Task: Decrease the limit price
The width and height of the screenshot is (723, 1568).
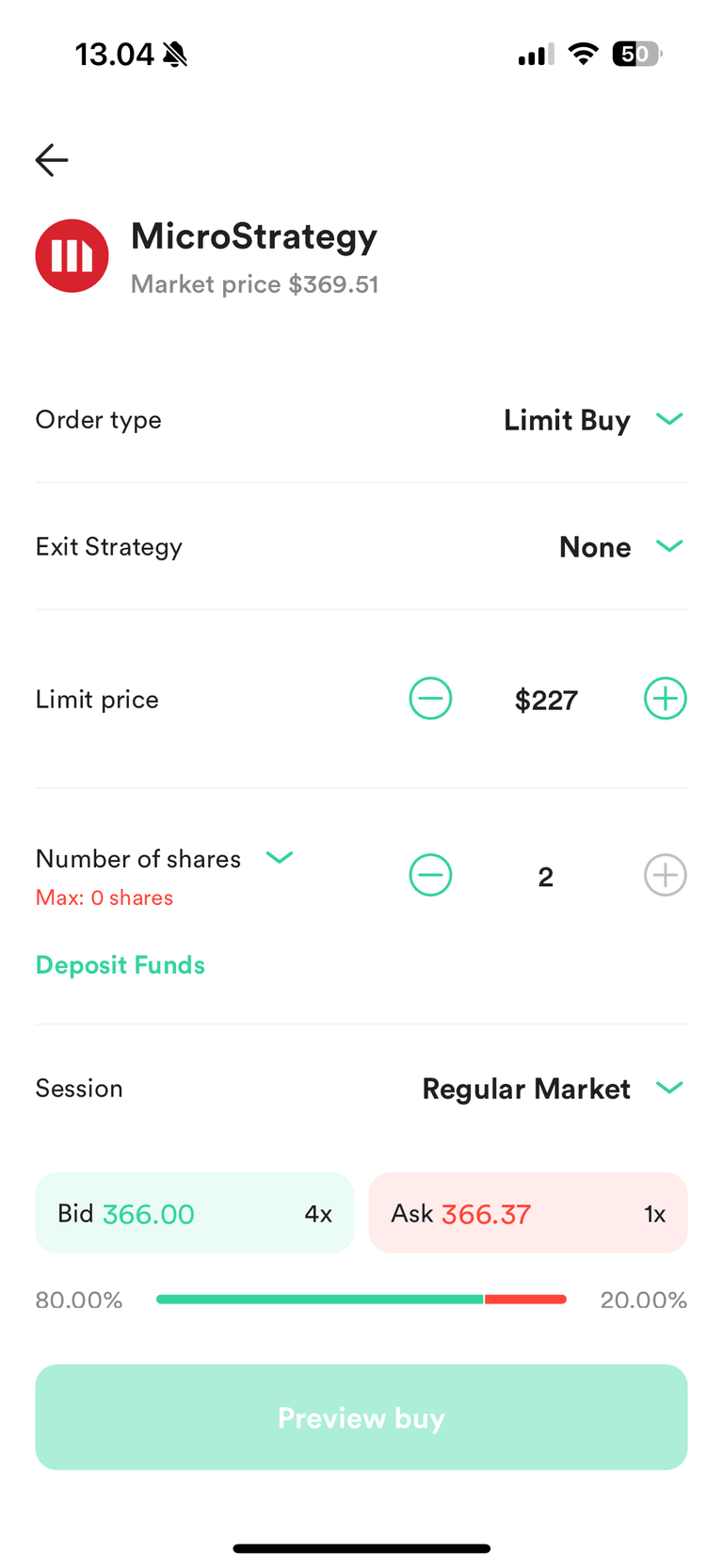Action: pos(430,699)
